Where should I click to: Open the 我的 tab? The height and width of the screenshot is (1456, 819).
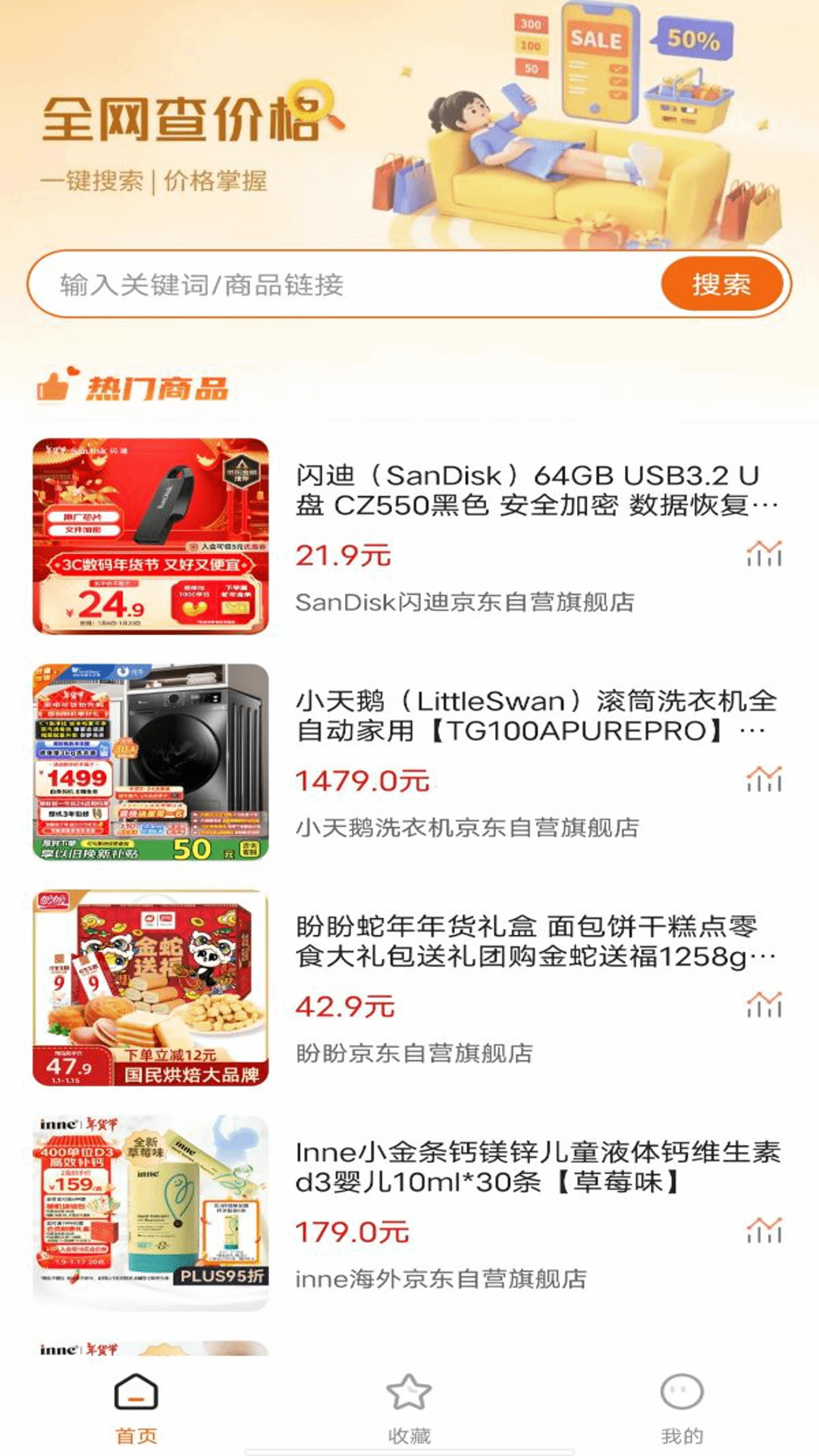point(682,1408)
